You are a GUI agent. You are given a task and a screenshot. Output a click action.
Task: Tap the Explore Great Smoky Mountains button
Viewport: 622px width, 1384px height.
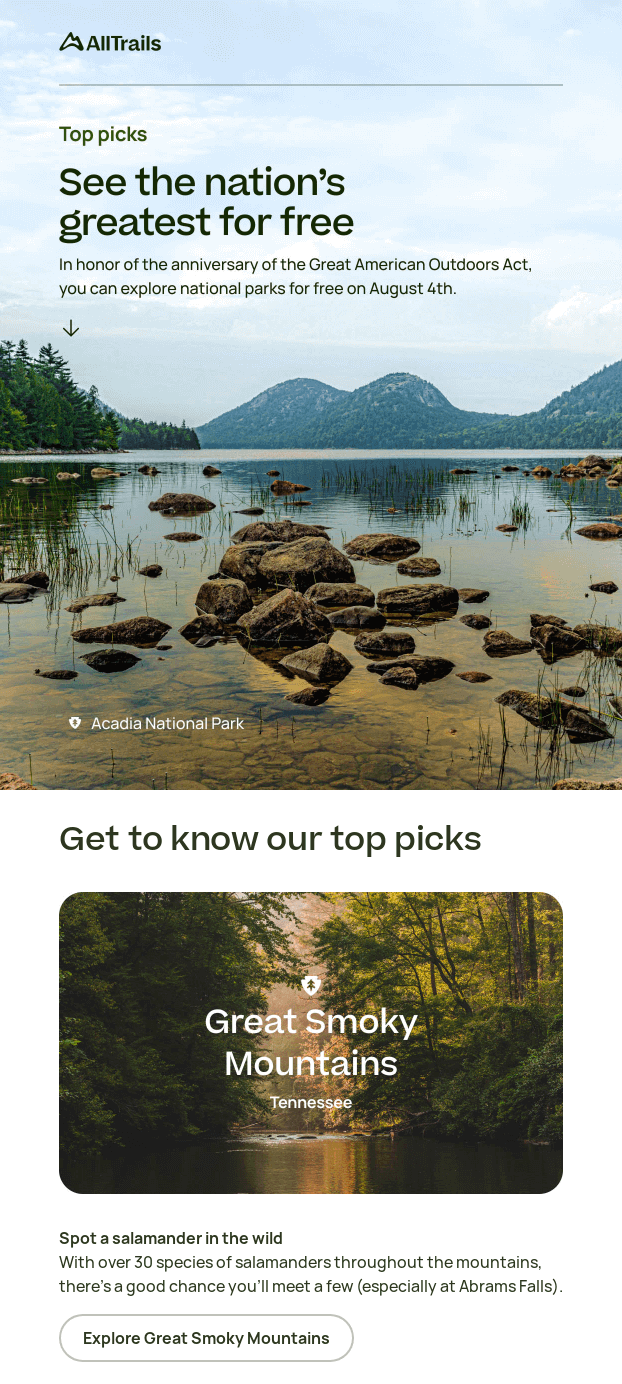[206, 1338]
